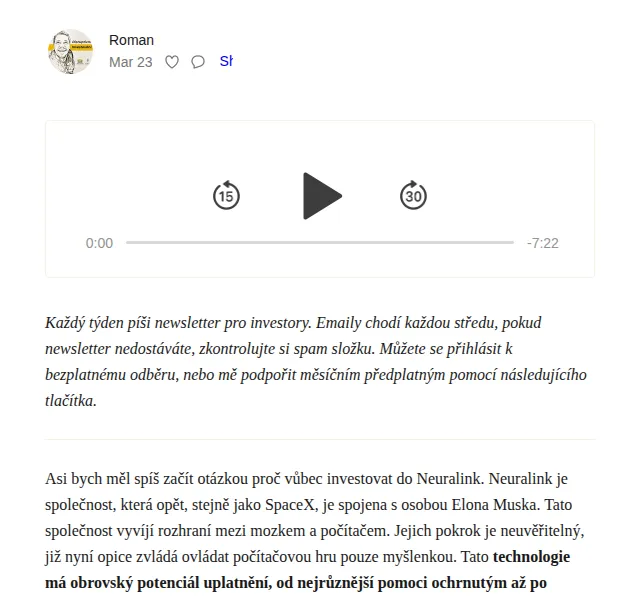Rewind audio 15 seconds
Image resolution: width=640 pixels, height=600 pixels.
[x=226, y=195]
